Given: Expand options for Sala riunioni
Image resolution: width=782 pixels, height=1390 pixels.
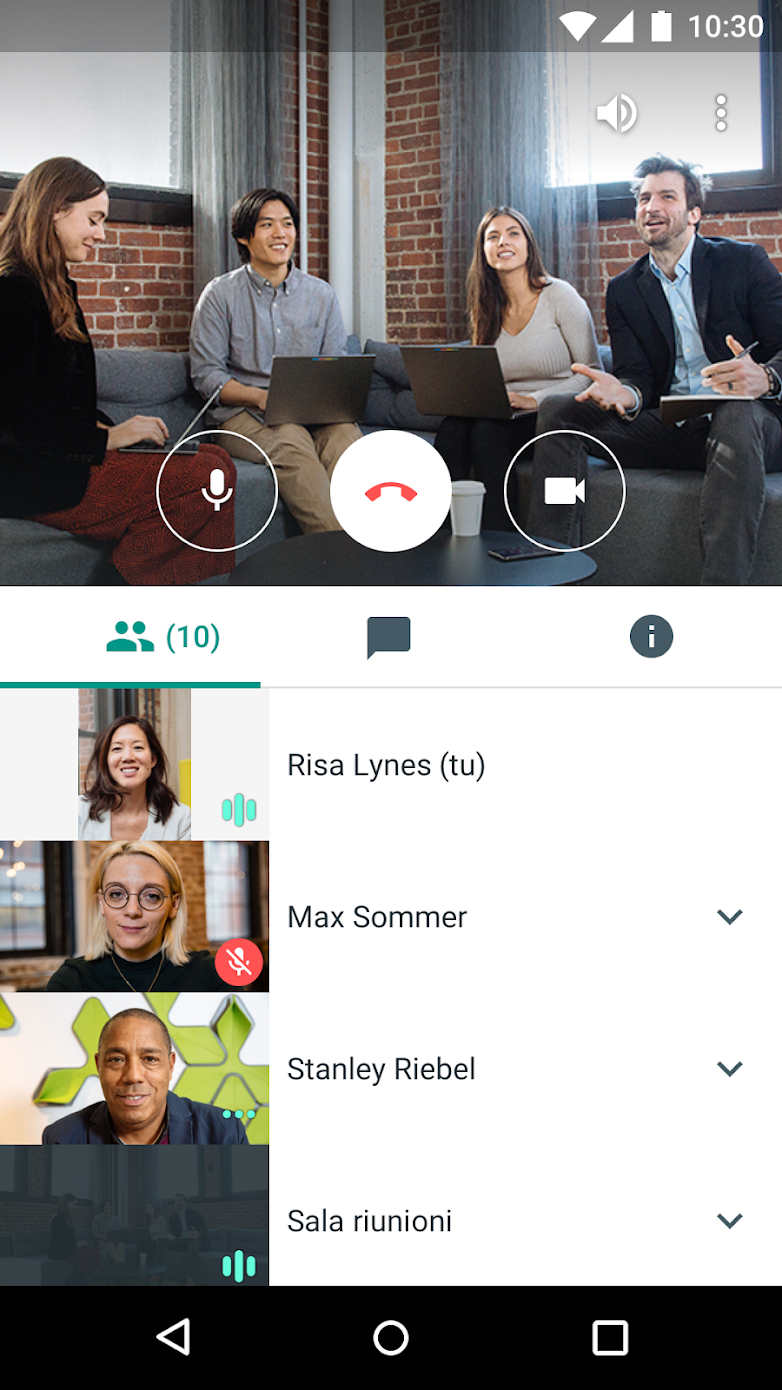Looking at the screenshot, I should pyautogui.click(x=730, y=1221).
